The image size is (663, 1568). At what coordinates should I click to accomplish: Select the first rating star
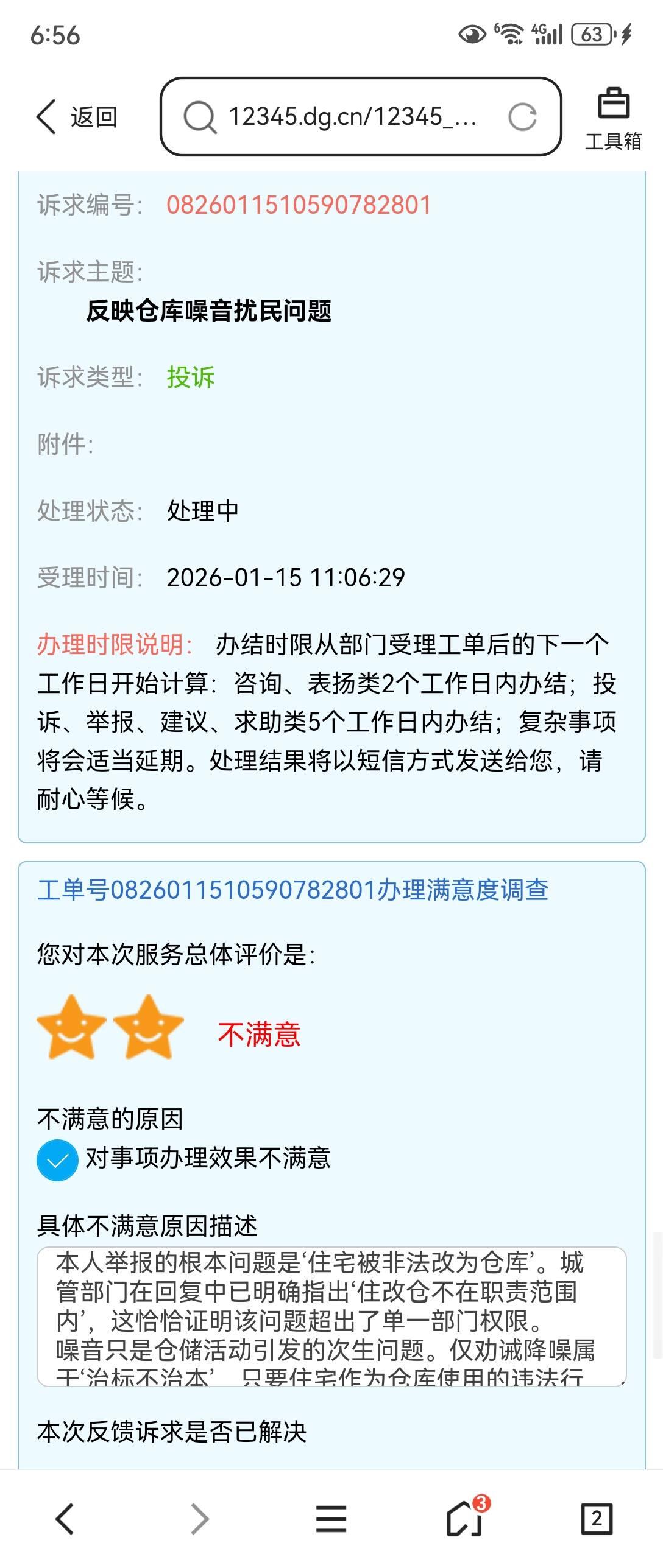[71, 1028]
